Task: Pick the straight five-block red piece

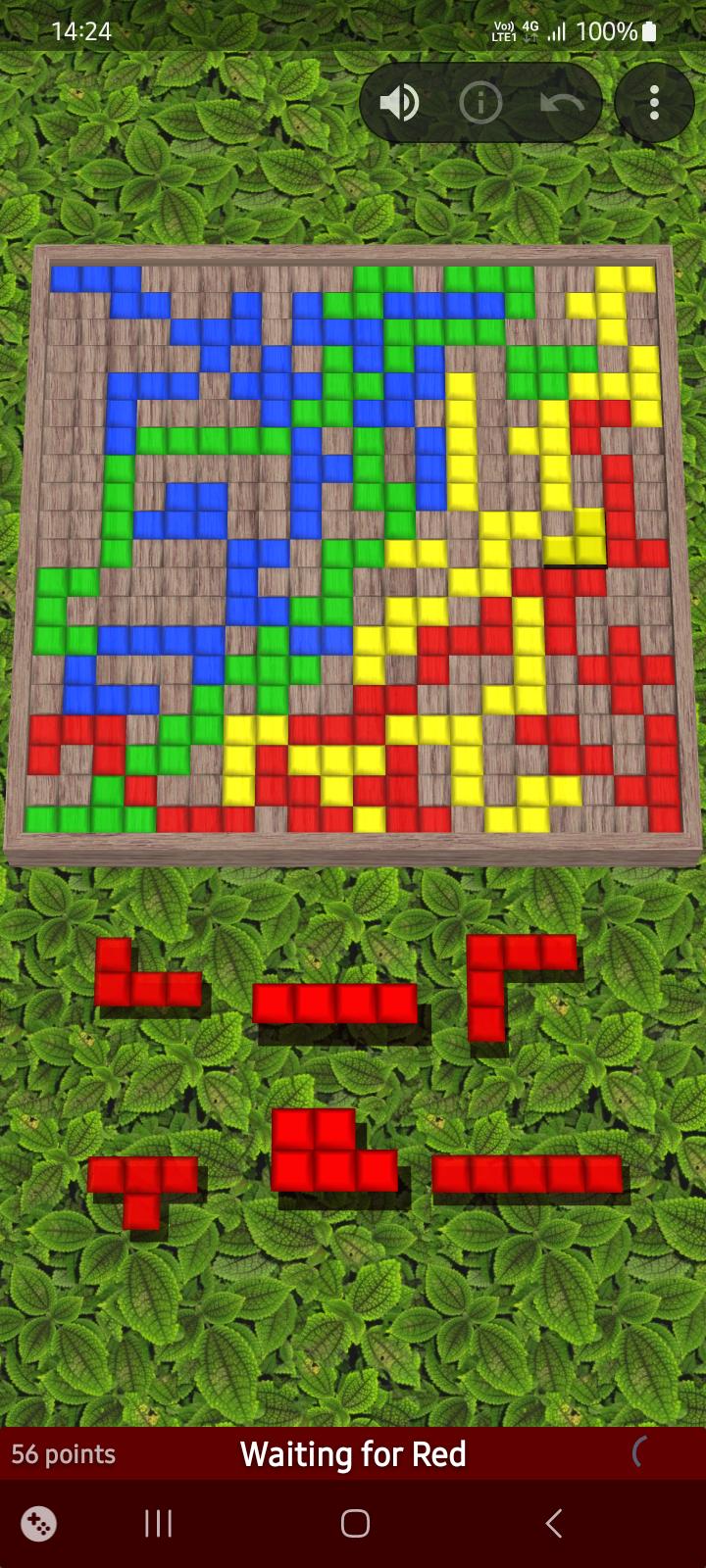Action: pos(527,1173)
